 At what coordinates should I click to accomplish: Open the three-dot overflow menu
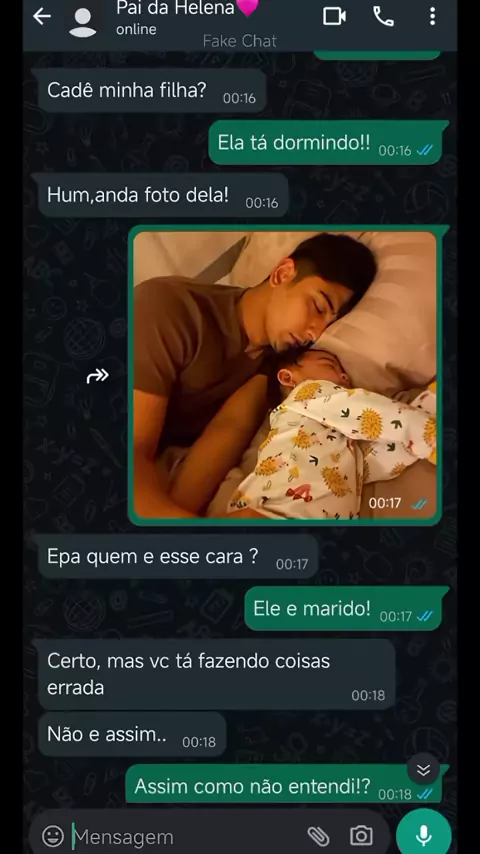pos(432,16)
